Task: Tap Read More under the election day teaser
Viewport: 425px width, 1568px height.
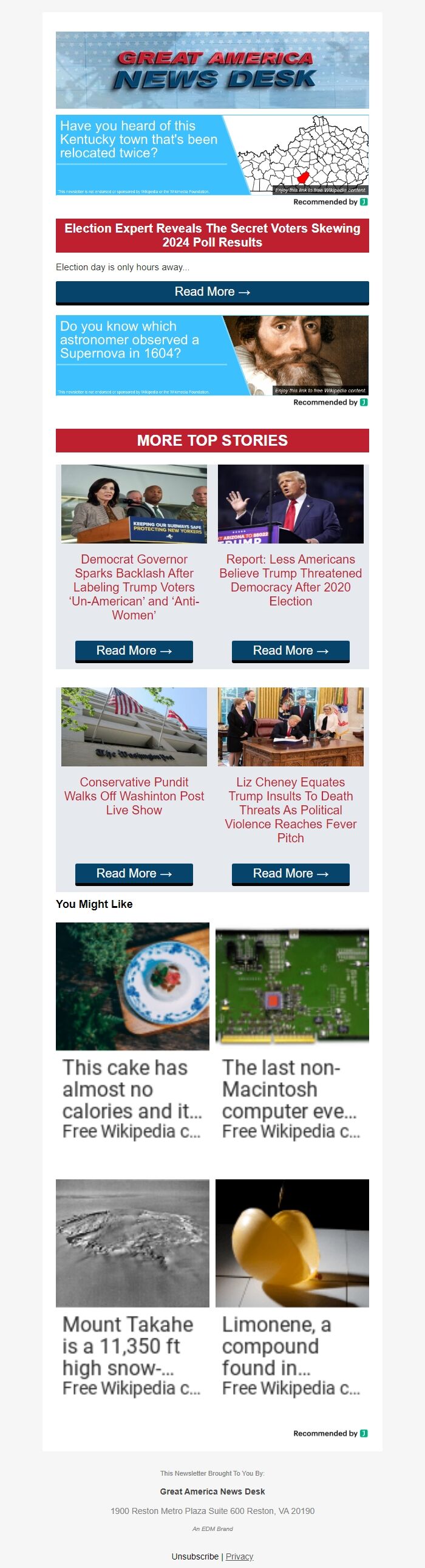Action: [x=212, y=292]
